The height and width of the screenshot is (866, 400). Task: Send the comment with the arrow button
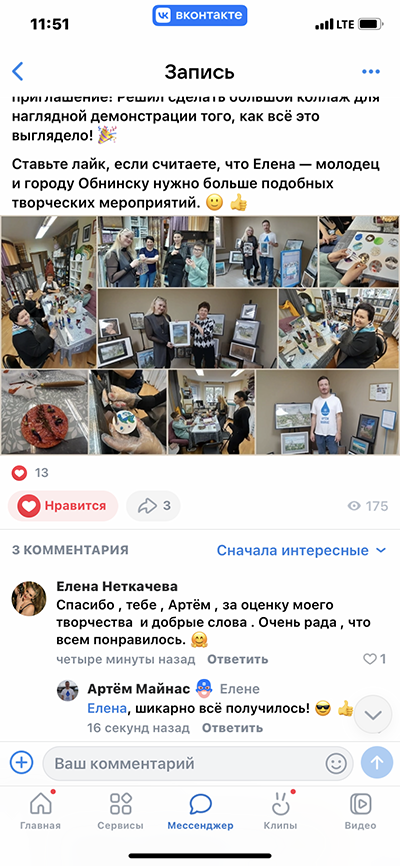coord(377,763)
